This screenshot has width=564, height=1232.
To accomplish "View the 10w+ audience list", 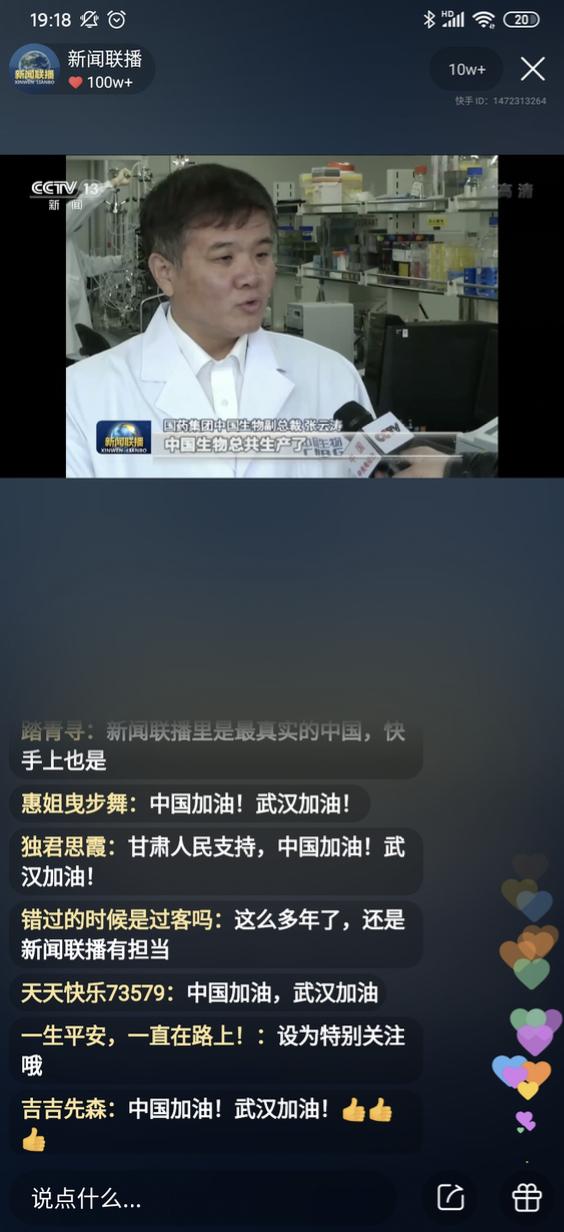I will pyautogui.click(x=467, y=69).
